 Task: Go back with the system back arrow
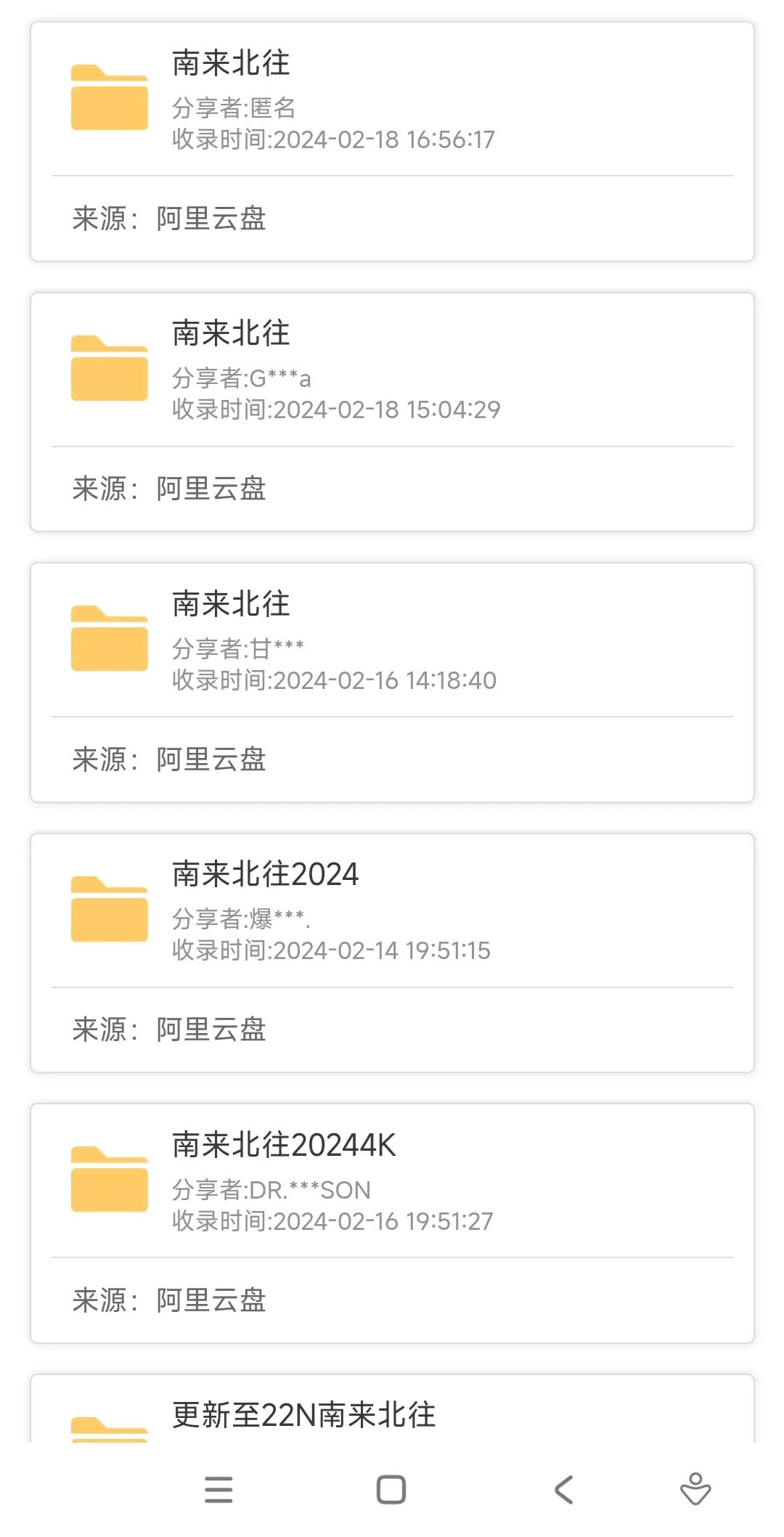click(564, 1490)
